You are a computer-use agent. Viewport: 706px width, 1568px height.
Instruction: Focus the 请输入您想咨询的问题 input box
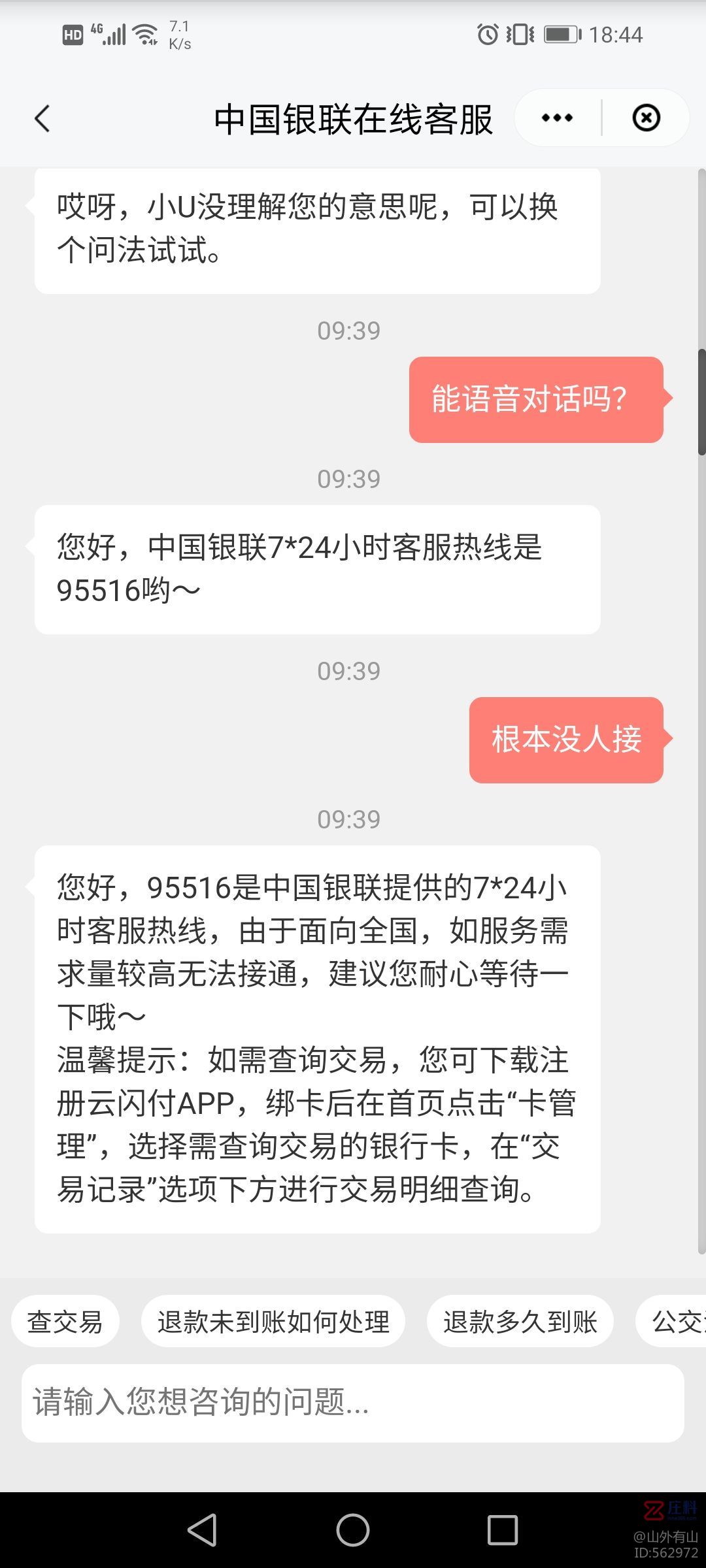[x=353, y=1402]
